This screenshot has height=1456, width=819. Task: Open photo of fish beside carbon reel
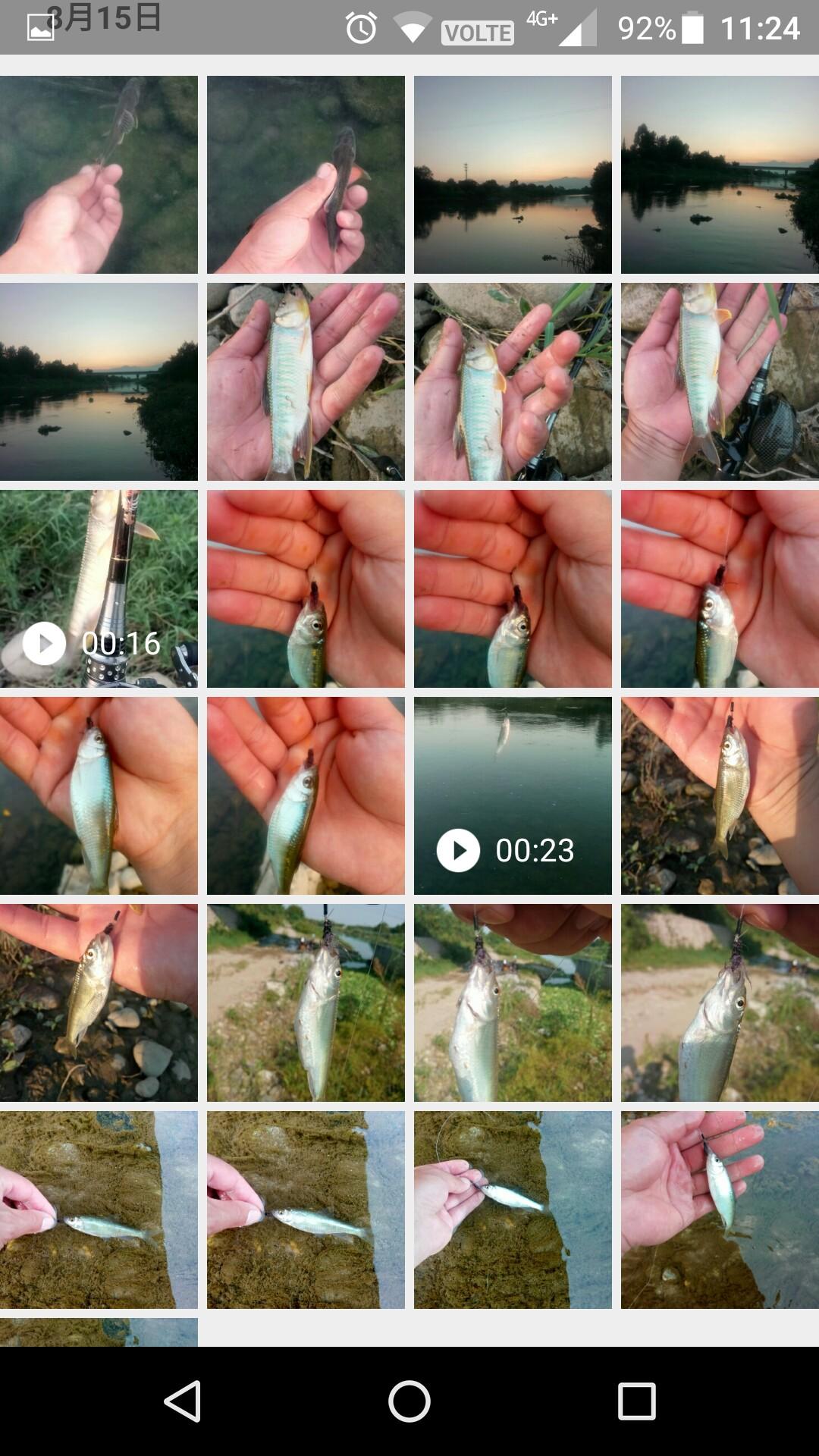pos(720,381)
